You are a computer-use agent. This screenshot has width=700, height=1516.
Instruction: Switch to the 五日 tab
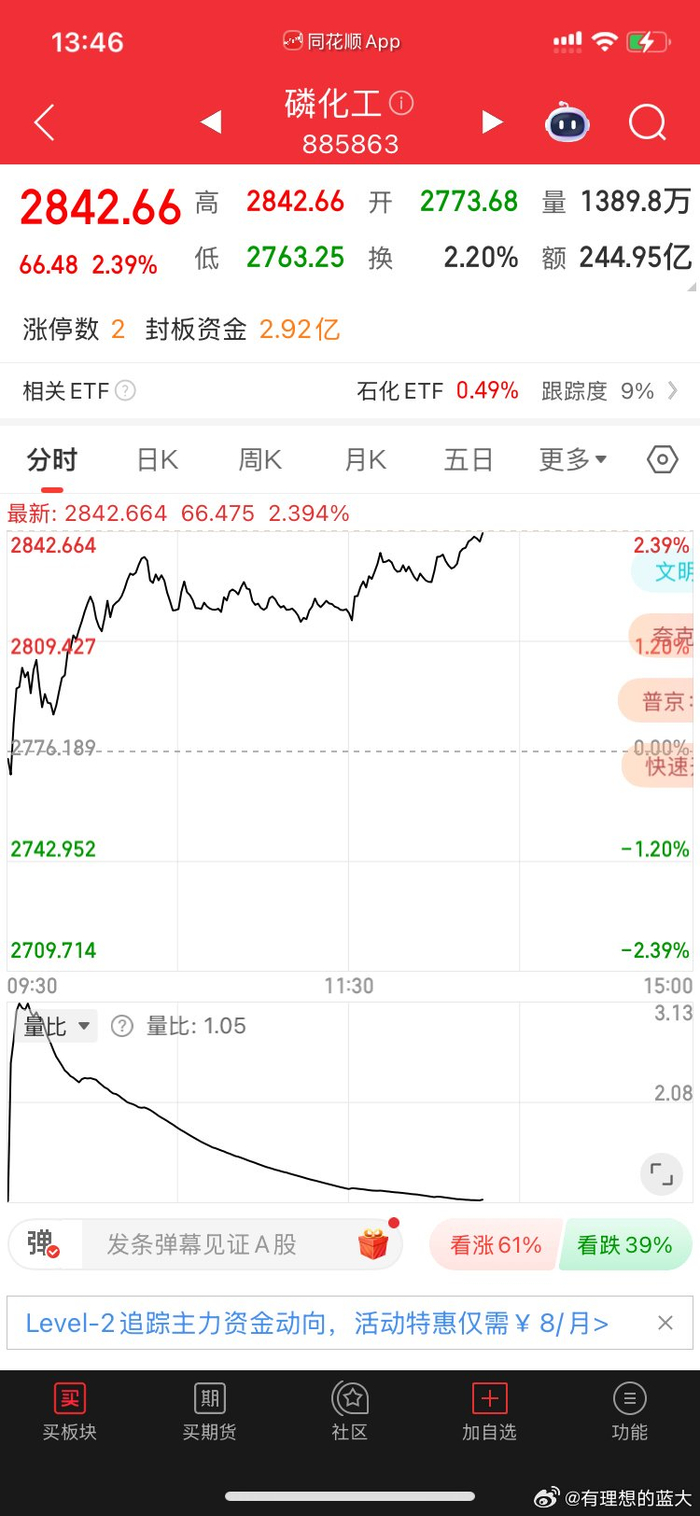click(x=469, y=460)
